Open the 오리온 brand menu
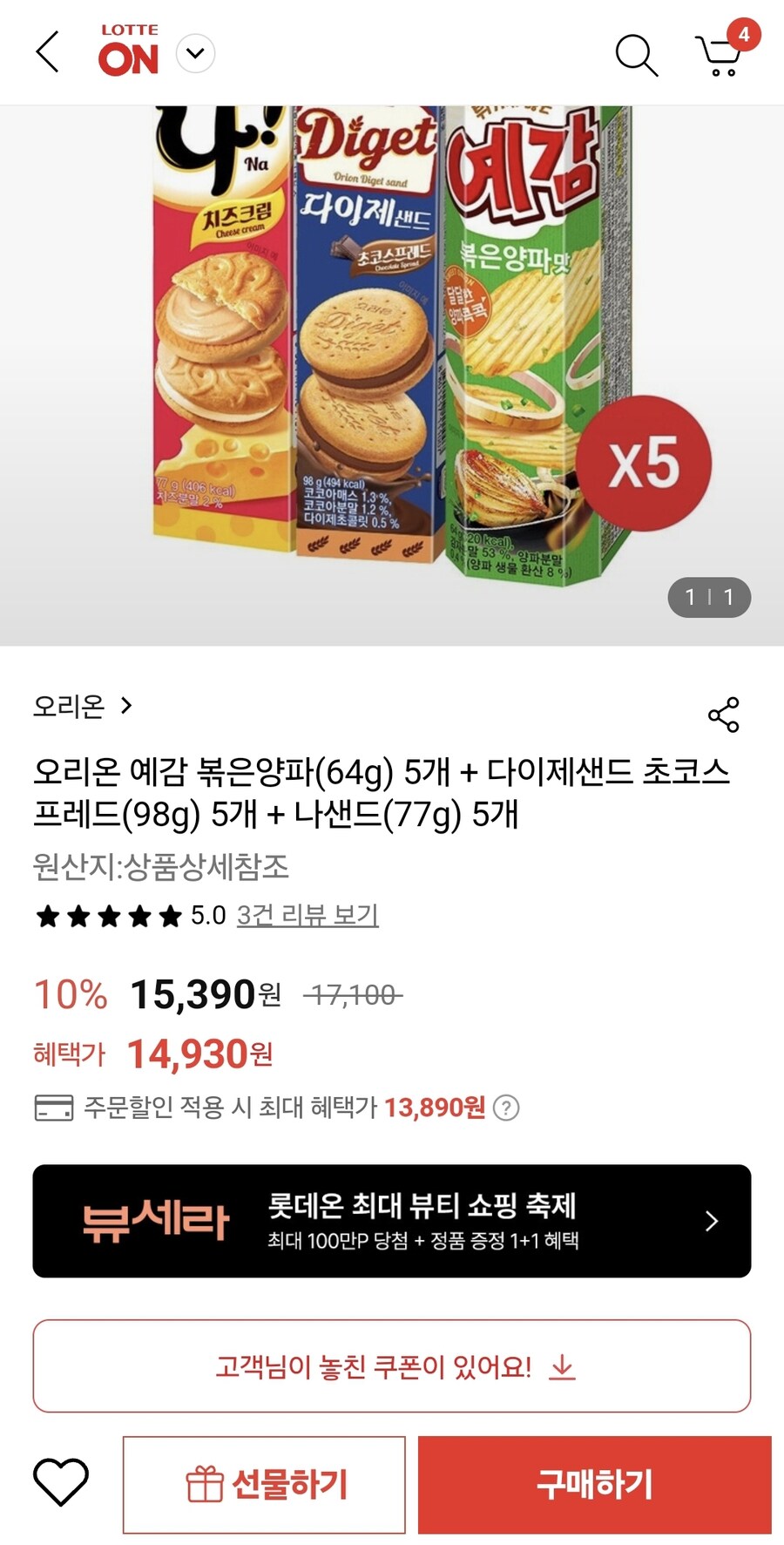Screen dimensions: 784x1545 click(65, 708)
